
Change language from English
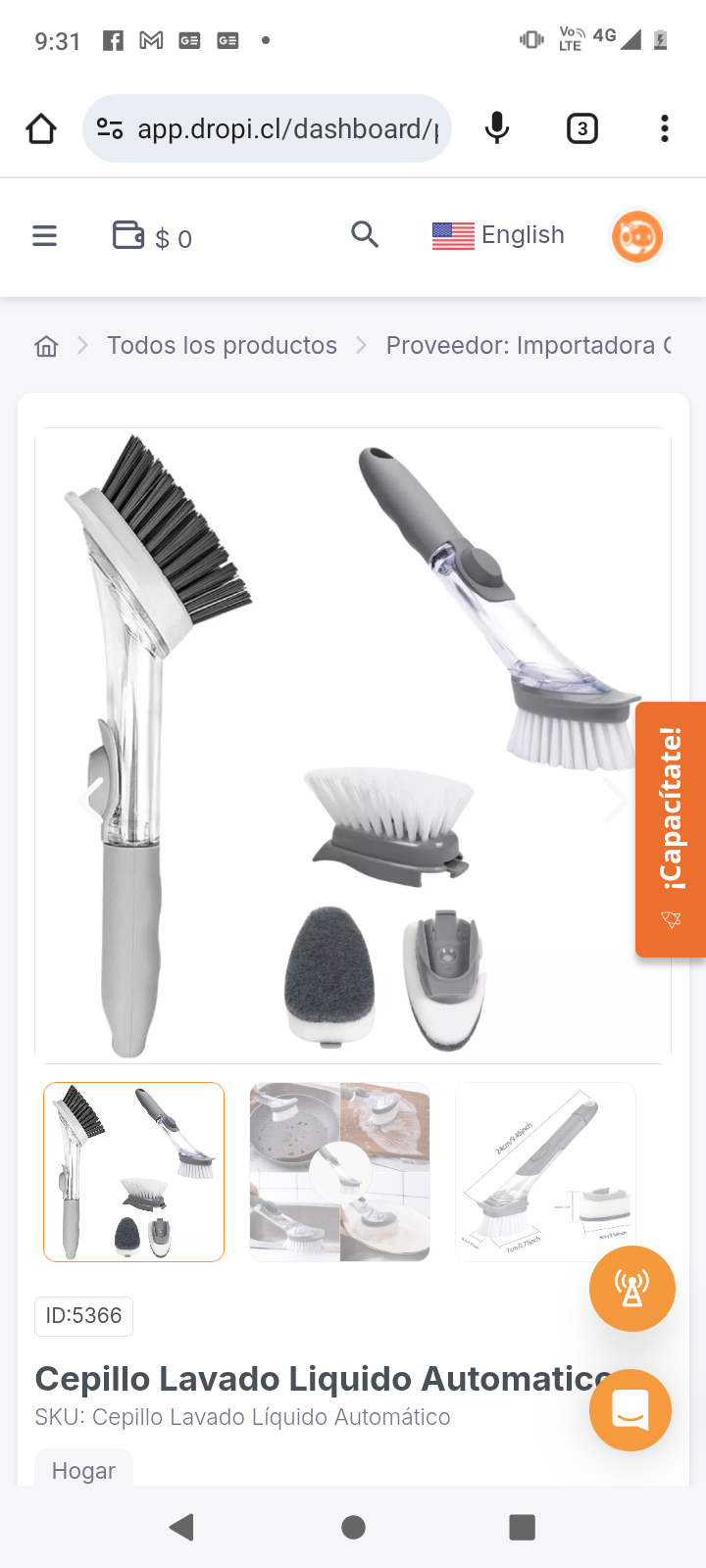(x=498, y=235)
